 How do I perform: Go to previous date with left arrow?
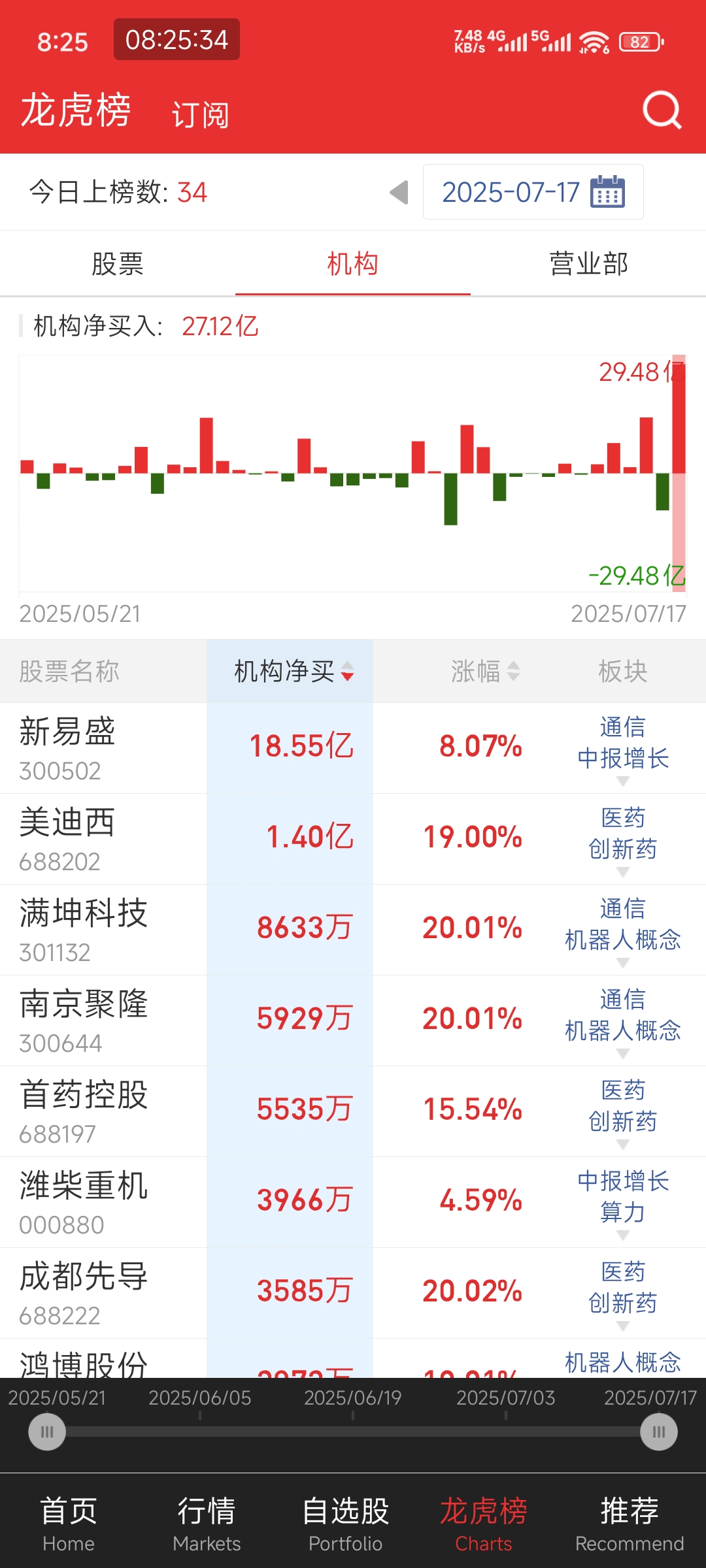pos(399,192)
